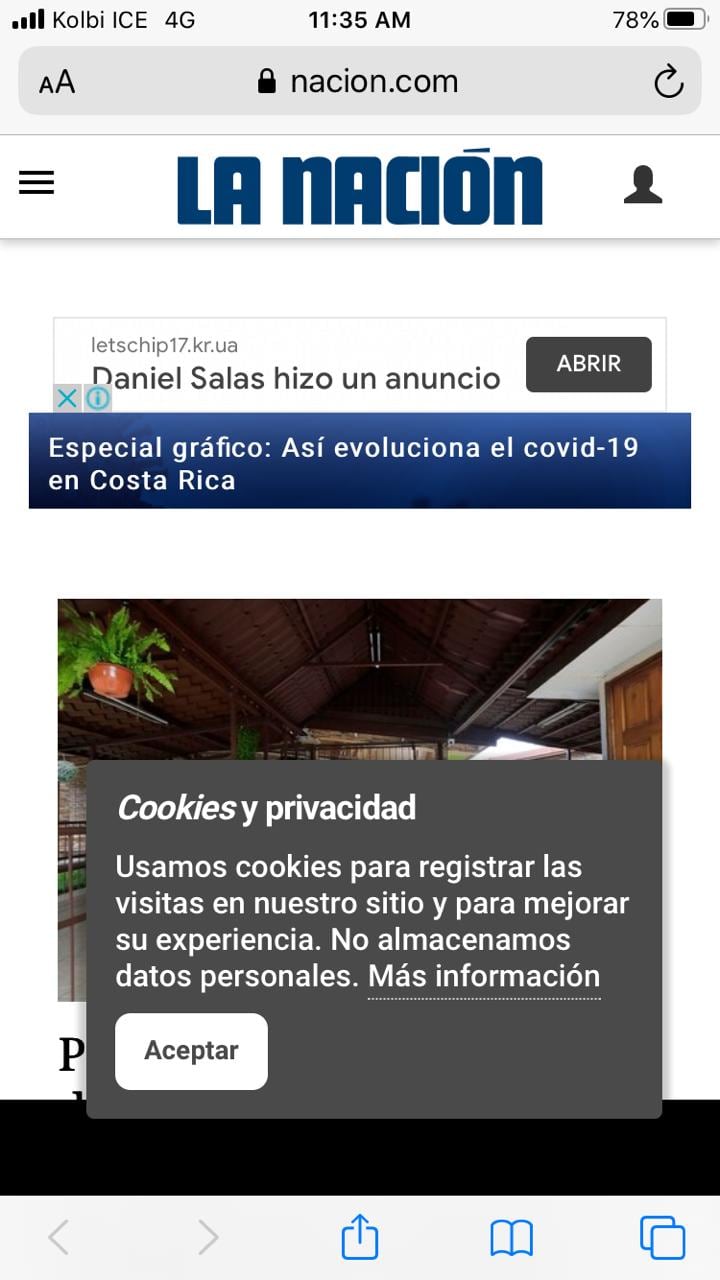Open the Share sheet in Safari
720x1280 pixels.
(359, 1237)
